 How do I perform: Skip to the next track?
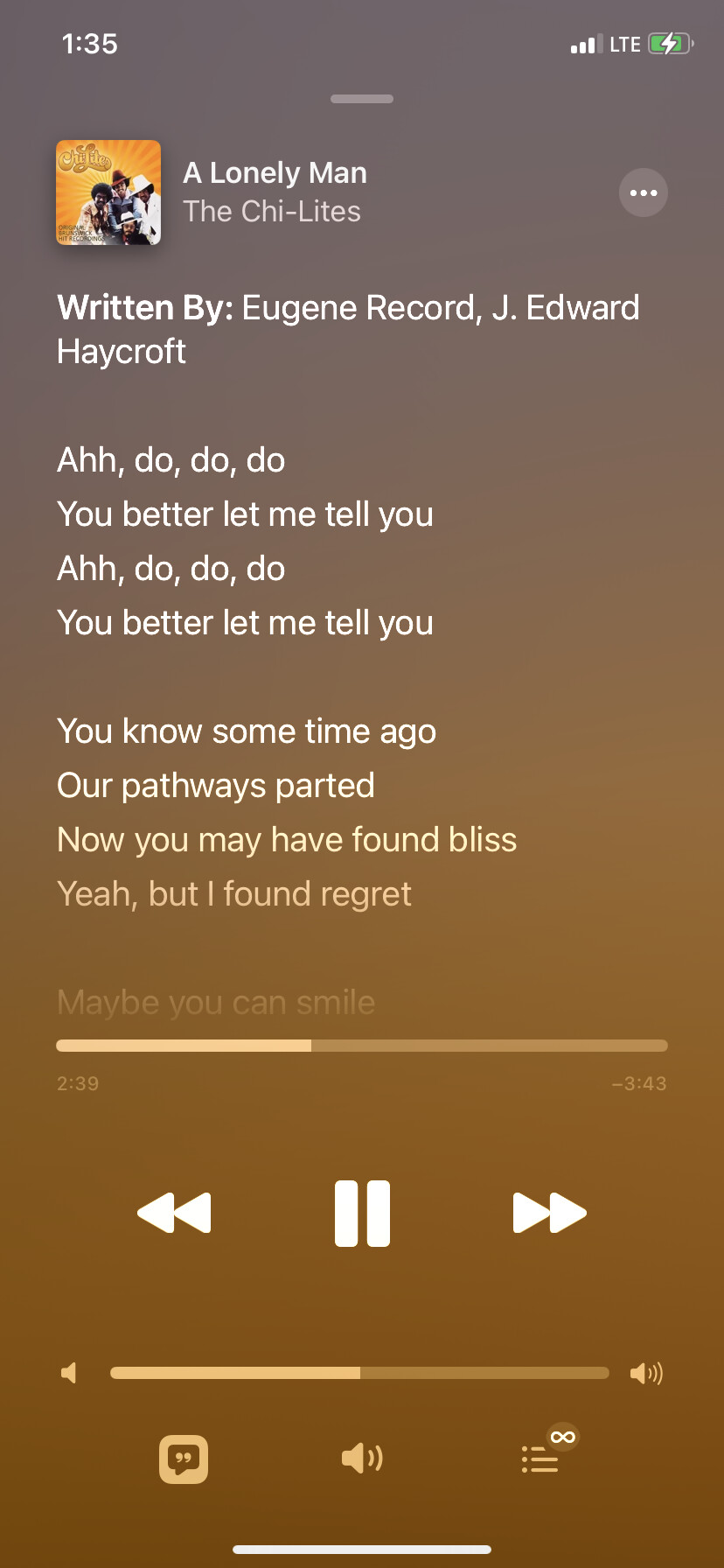(549, 1213)
